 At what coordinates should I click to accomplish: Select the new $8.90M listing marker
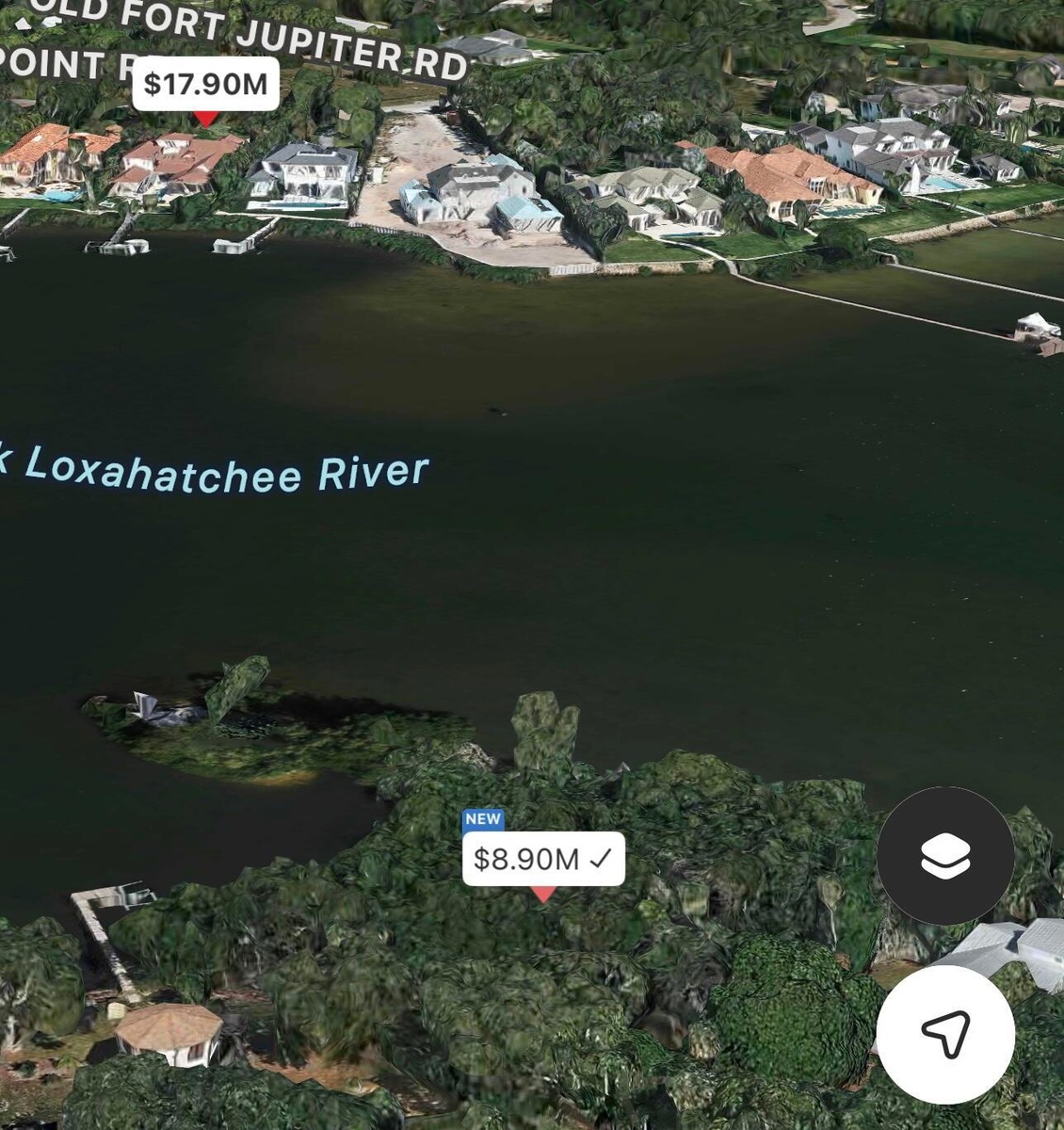pos(542,859)
